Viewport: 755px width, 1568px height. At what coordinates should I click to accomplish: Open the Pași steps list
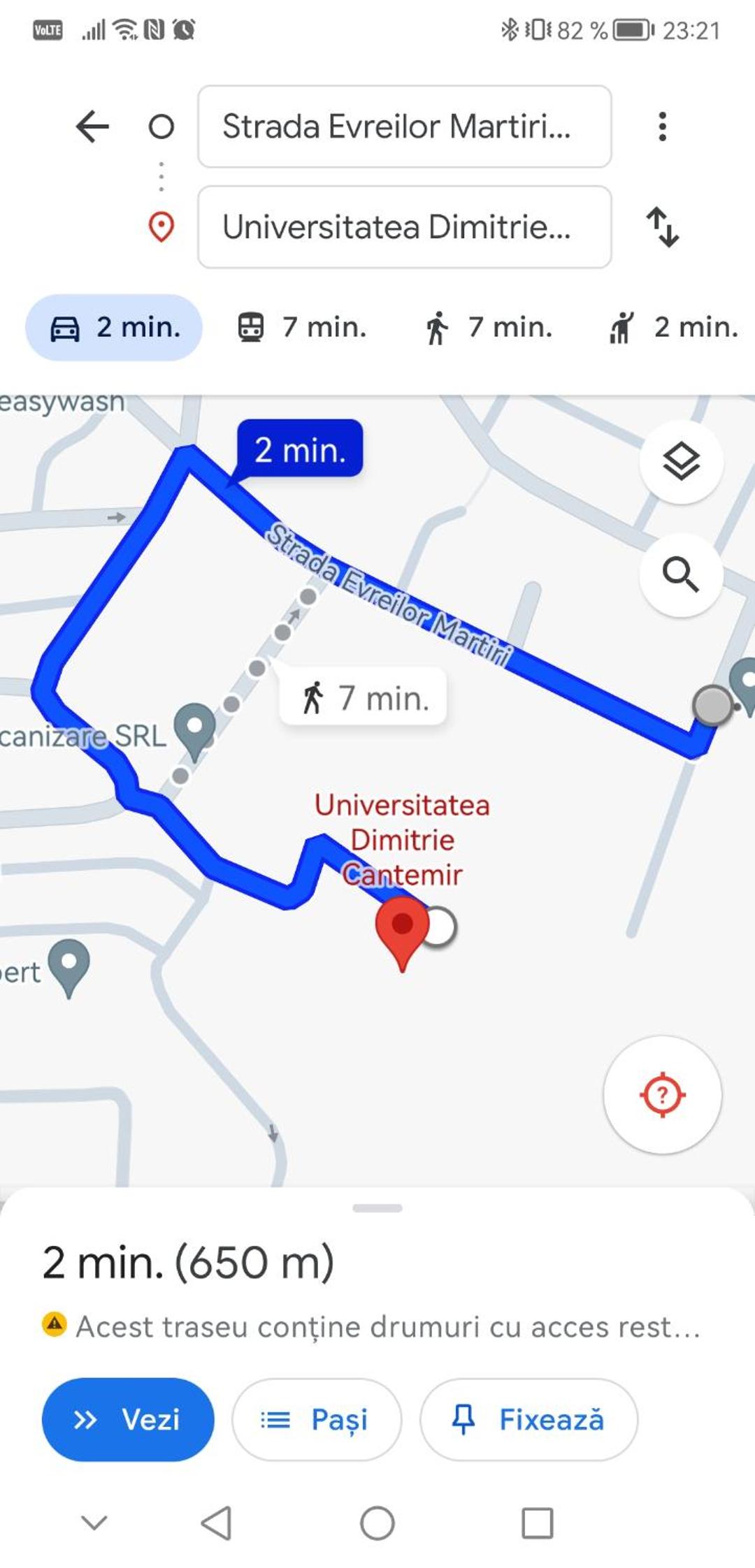coord(317,1419)
